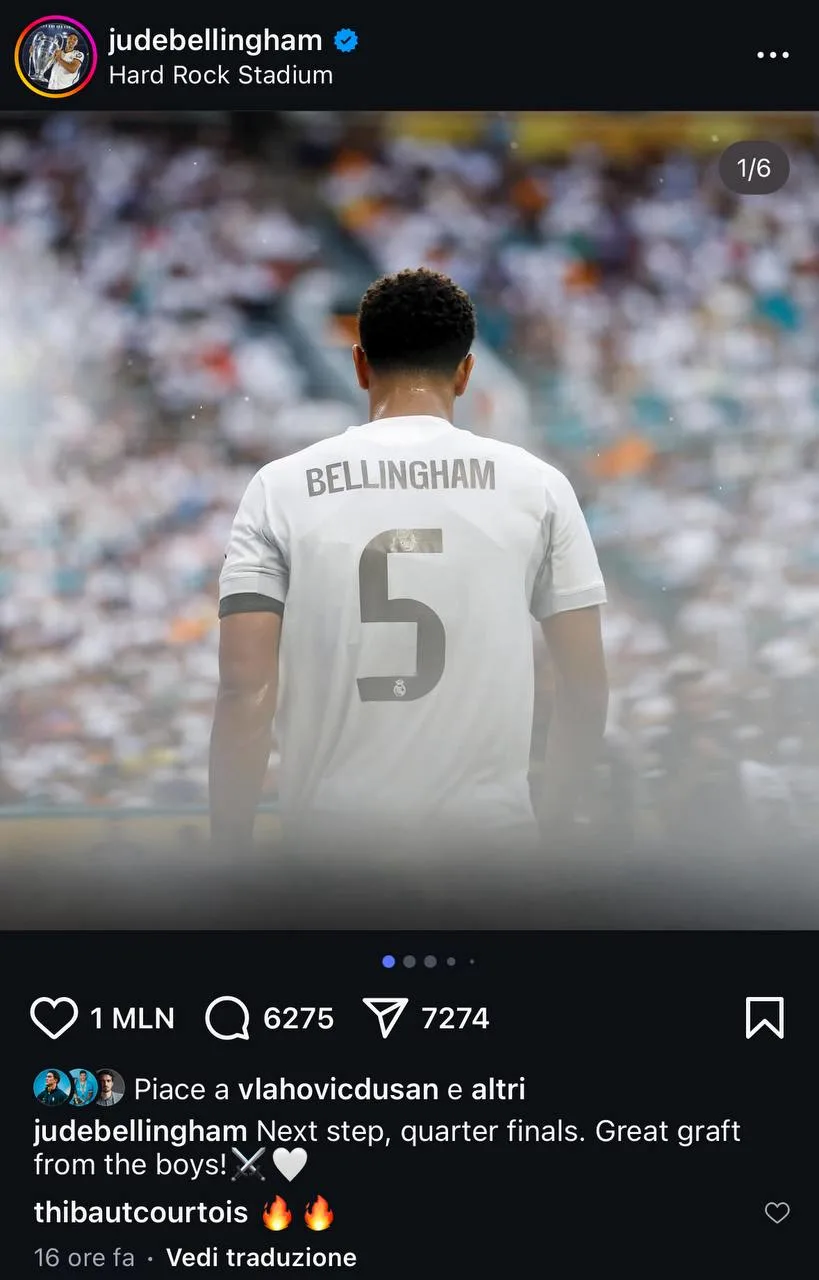Save the post with the bookmark icon
Image resolution: width=819 pixels, height=1280 pixels.
point(765,1018)
